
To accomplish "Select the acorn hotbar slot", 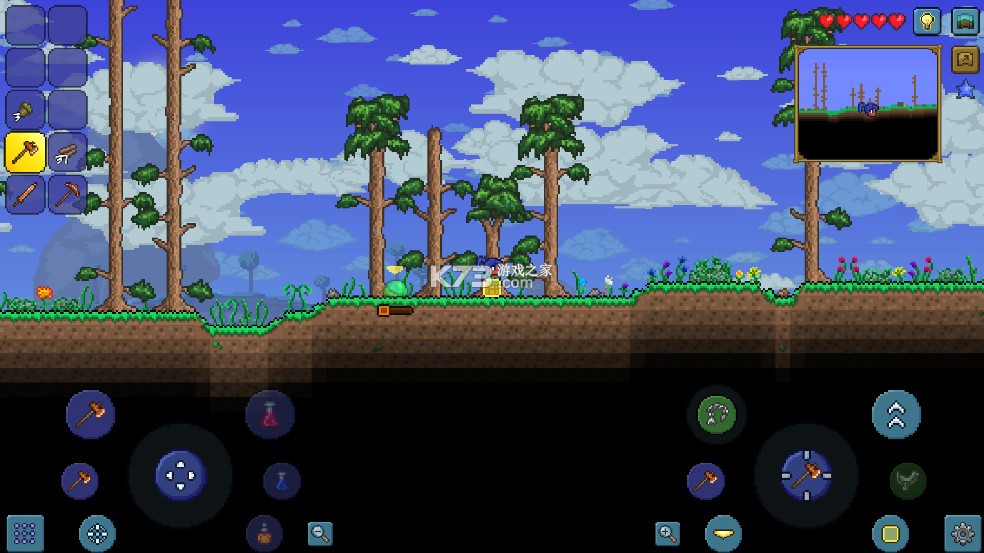I will (25, 110).
